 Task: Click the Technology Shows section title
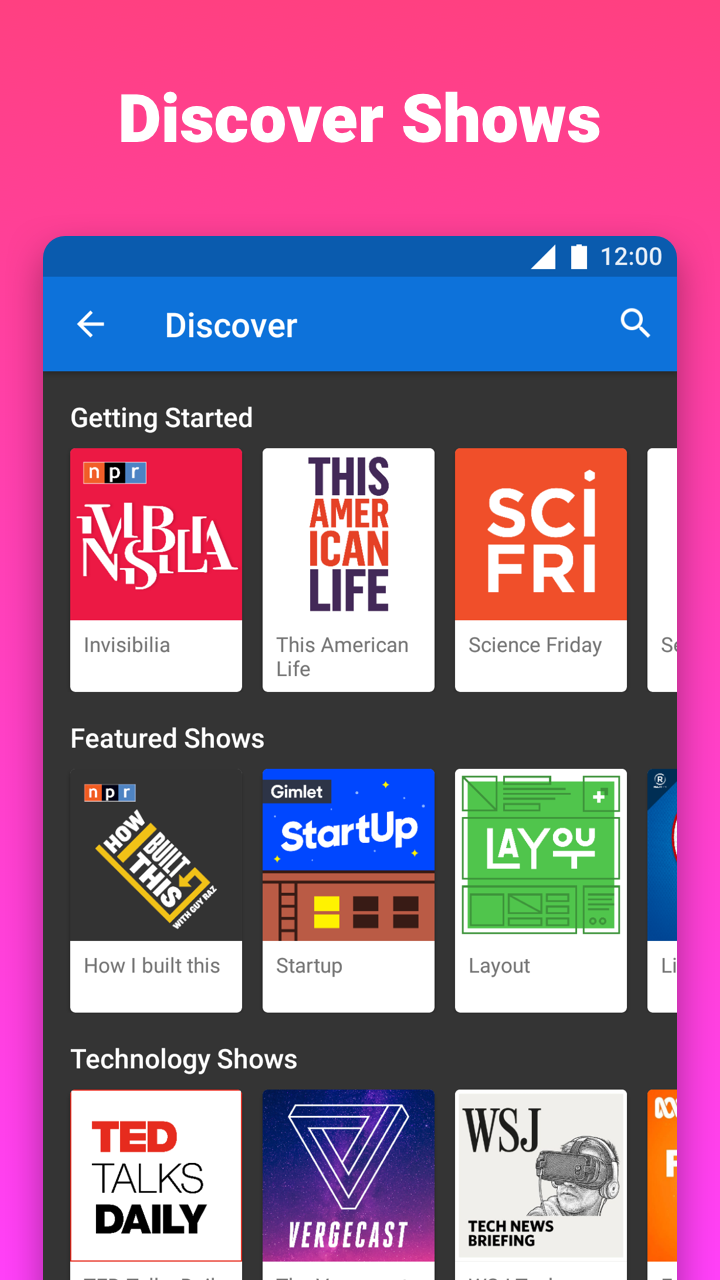tap(183, 1059)
